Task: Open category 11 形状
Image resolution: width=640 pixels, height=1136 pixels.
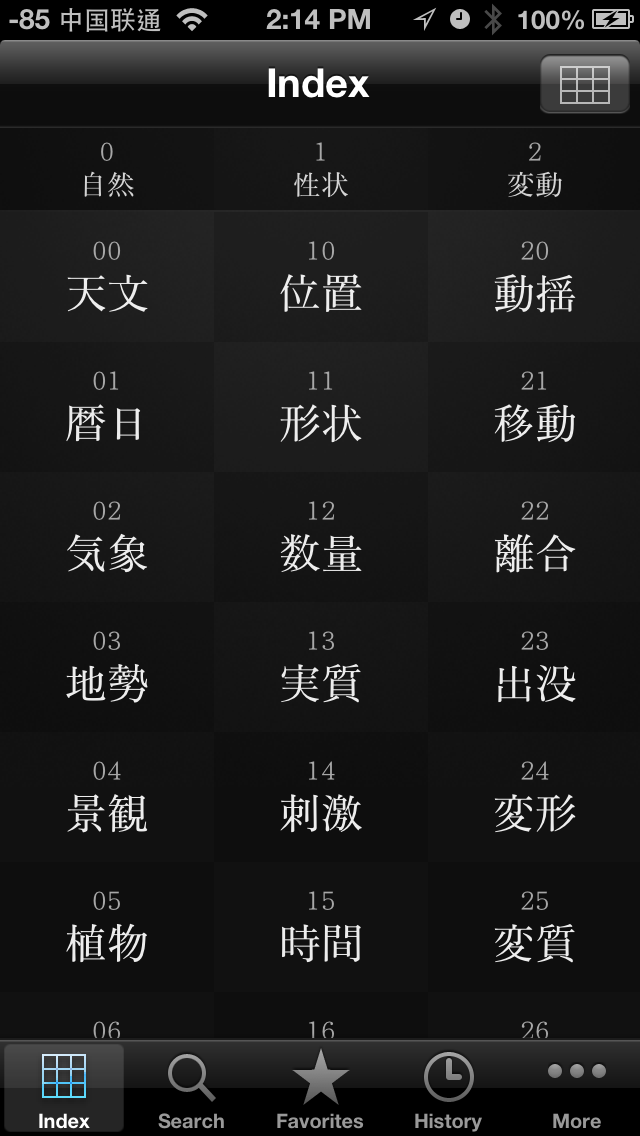Action: tap(320, 407)
